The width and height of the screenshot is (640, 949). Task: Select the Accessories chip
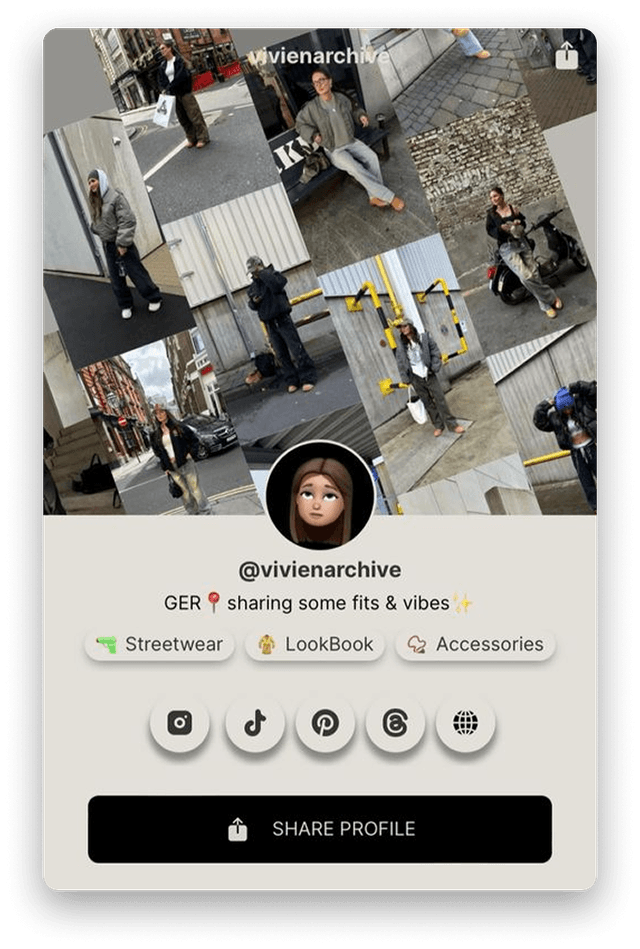(475, 645)
